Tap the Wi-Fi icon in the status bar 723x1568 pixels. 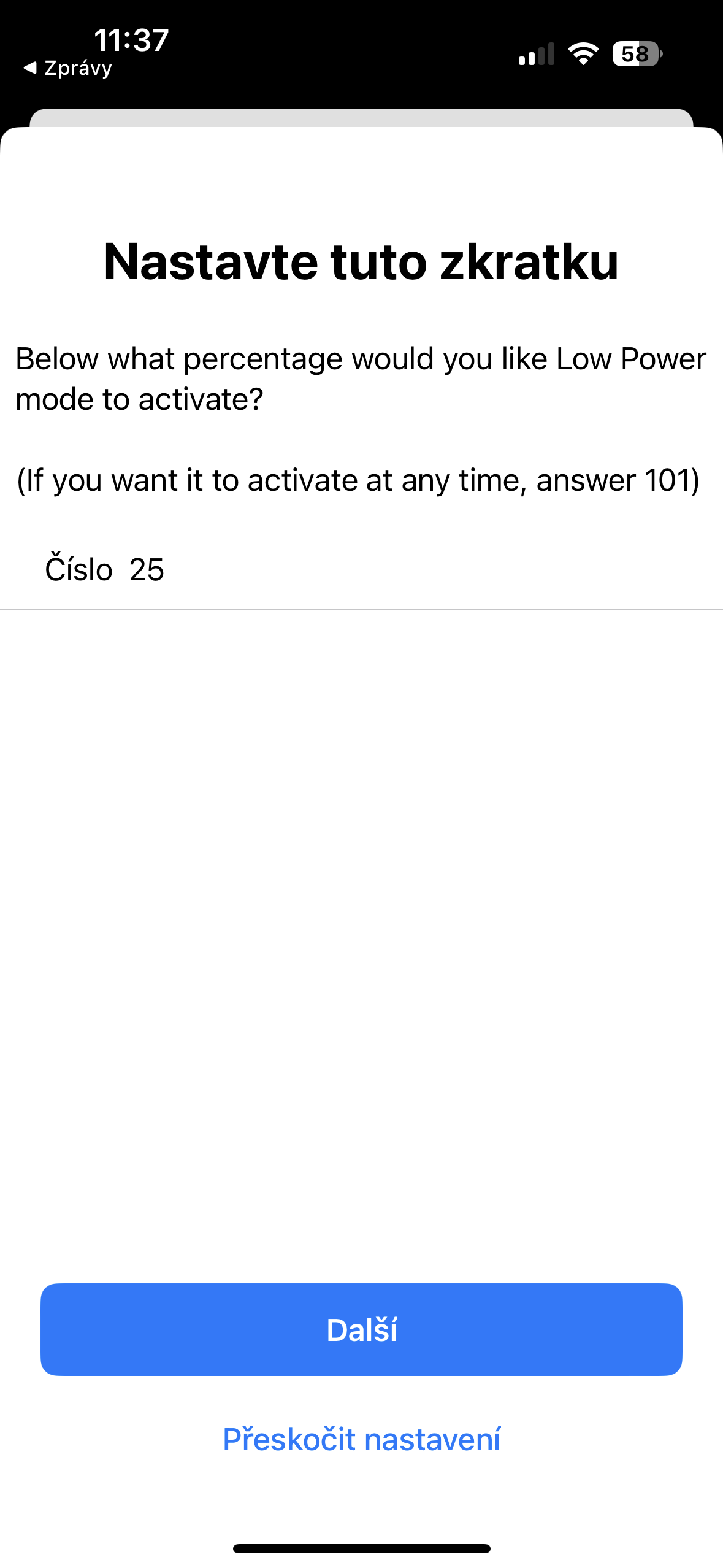pos(583,53)
